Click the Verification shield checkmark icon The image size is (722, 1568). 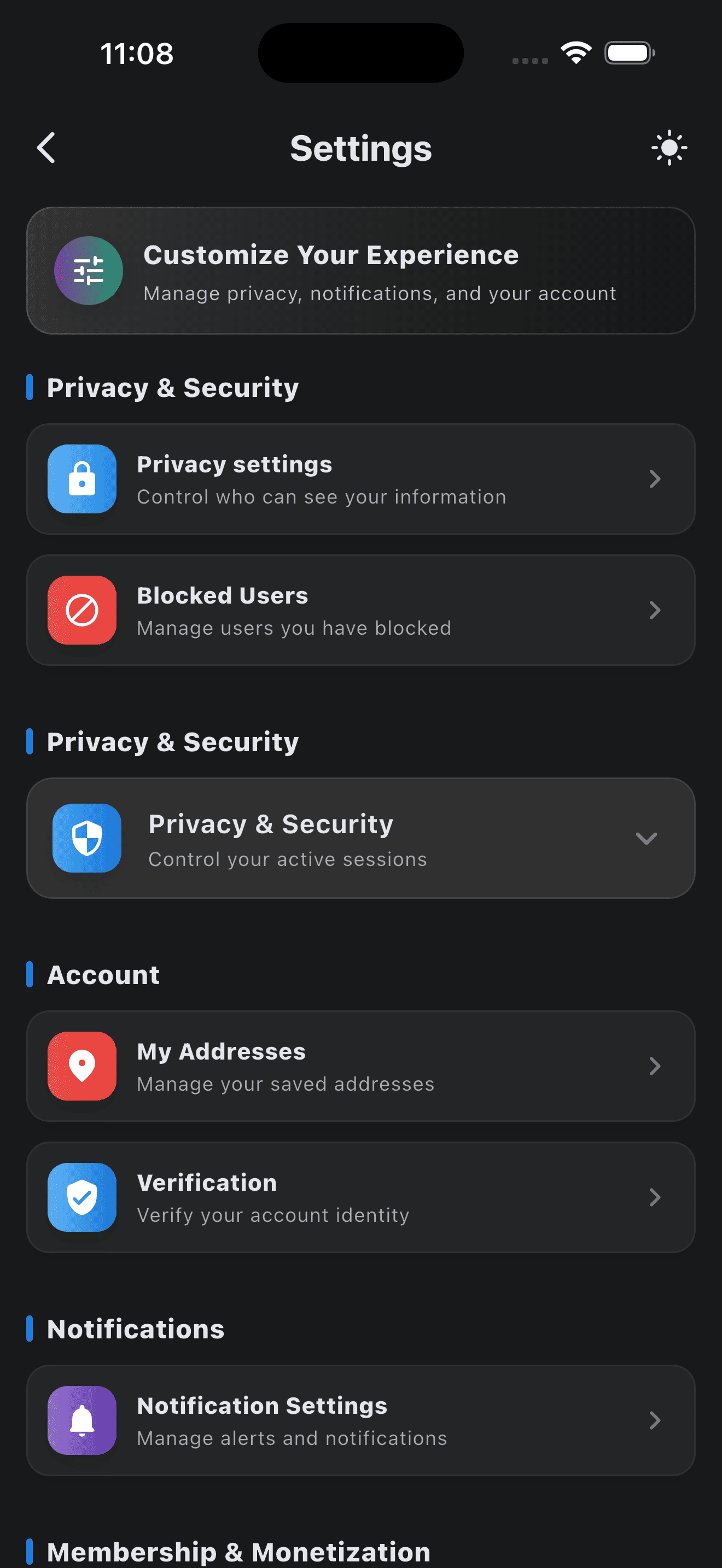click(x=81, y=1197)
